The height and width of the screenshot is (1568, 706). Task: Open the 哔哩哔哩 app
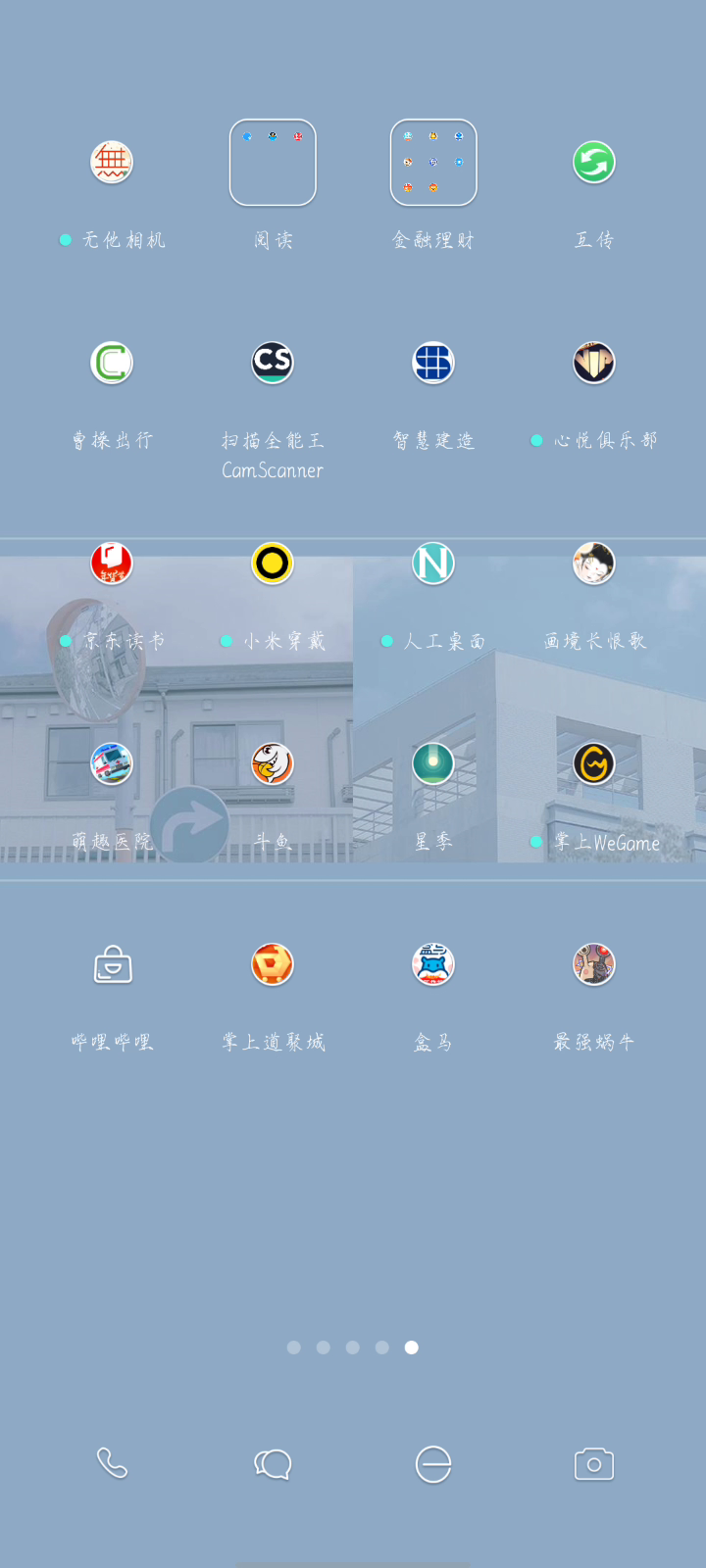pos(112,965)
